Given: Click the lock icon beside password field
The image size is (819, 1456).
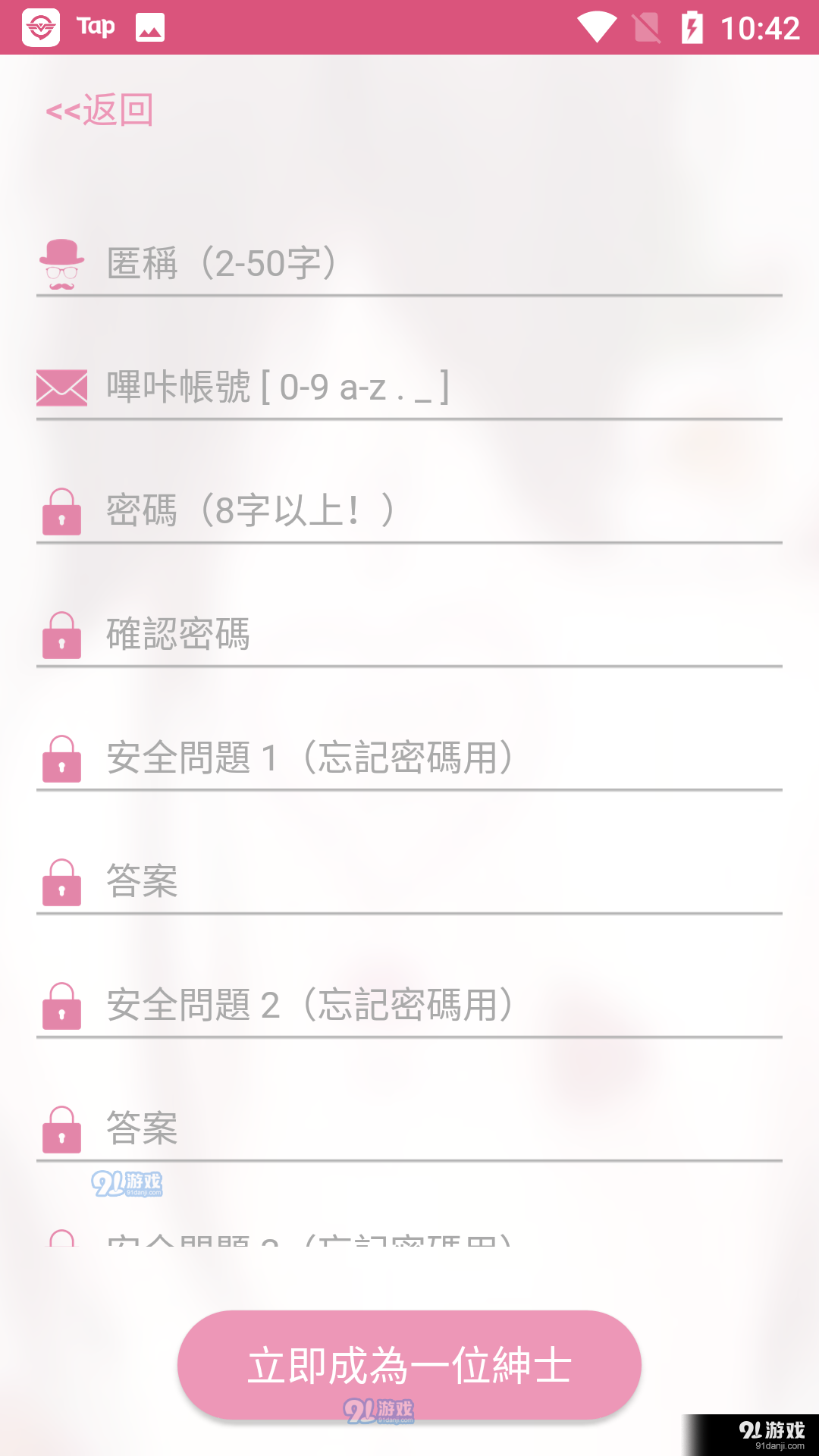Looking at the screenshot, I should (x=61, y=512).
